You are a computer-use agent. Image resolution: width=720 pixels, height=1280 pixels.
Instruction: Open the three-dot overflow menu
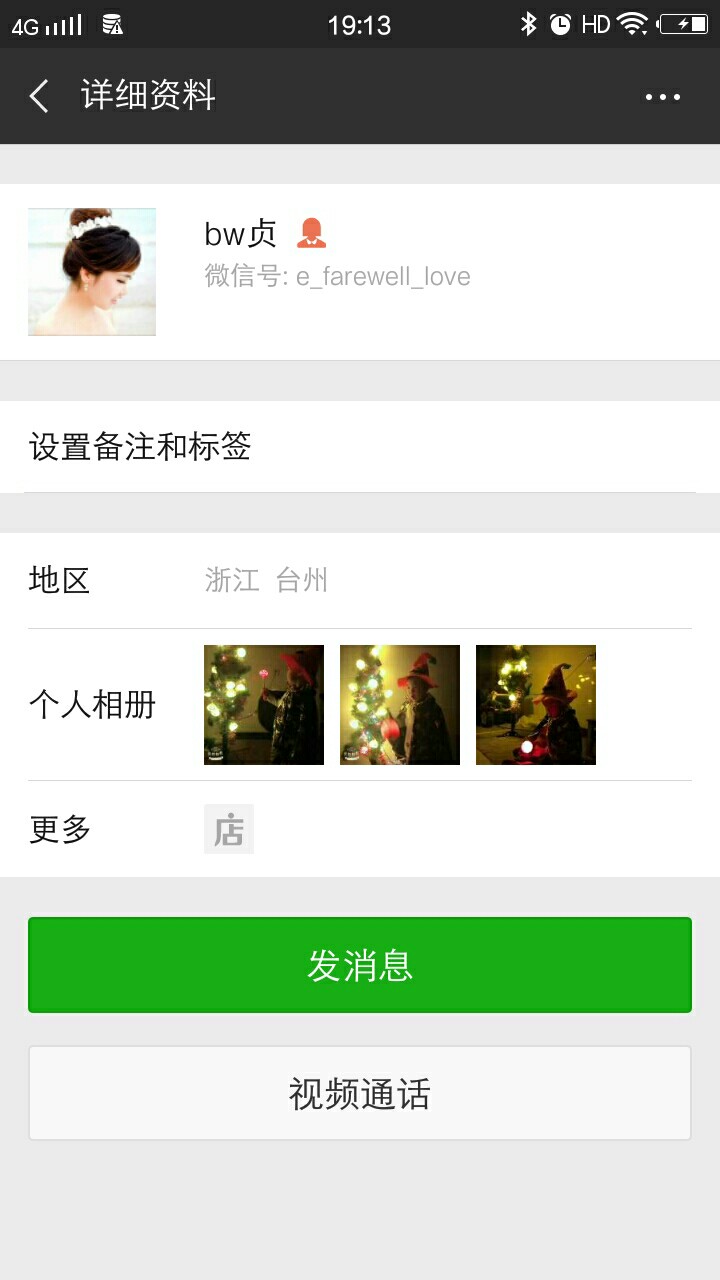click(x=662, y=97)
